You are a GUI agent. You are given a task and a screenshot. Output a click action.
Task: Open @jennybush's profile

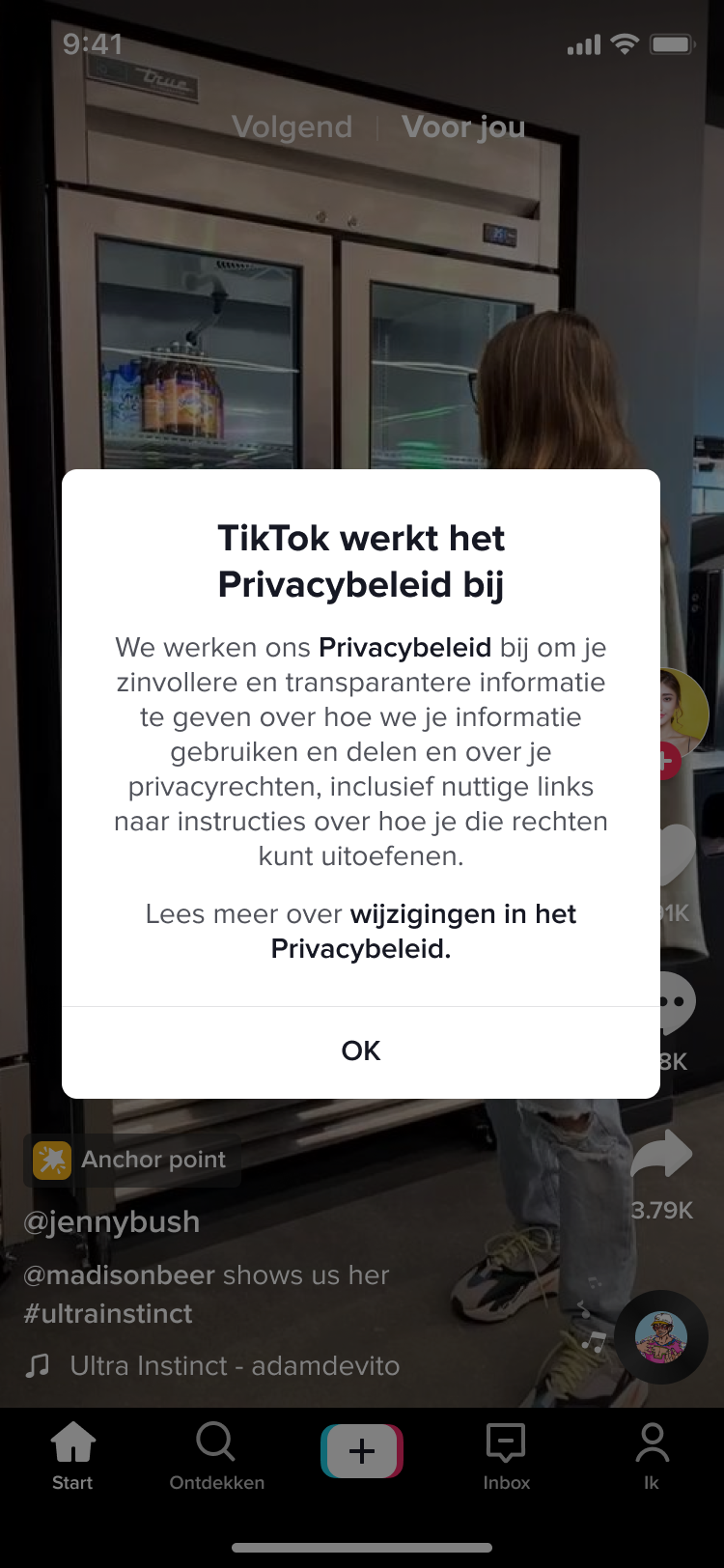pos(112,1221)
